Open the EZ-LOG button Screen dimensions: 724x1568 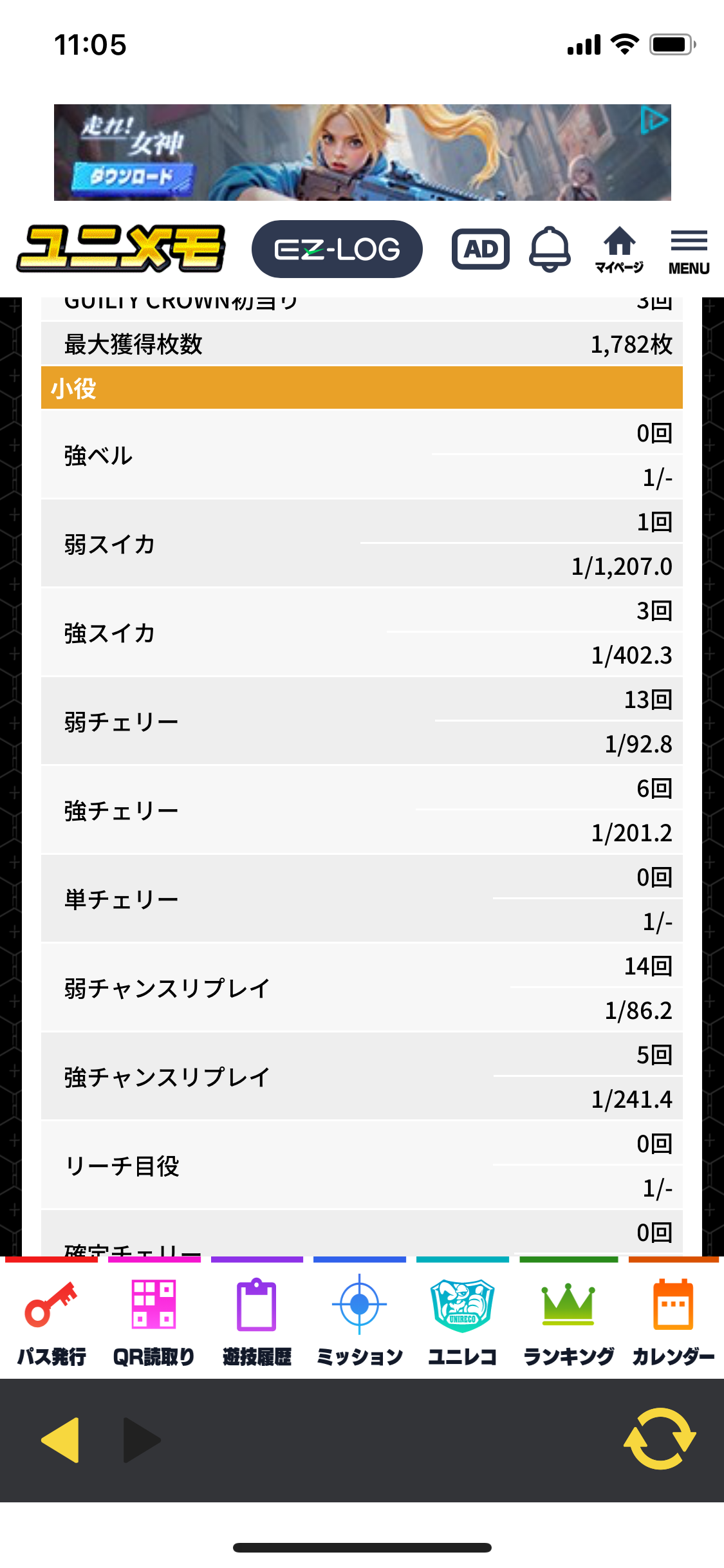(337, 249)
